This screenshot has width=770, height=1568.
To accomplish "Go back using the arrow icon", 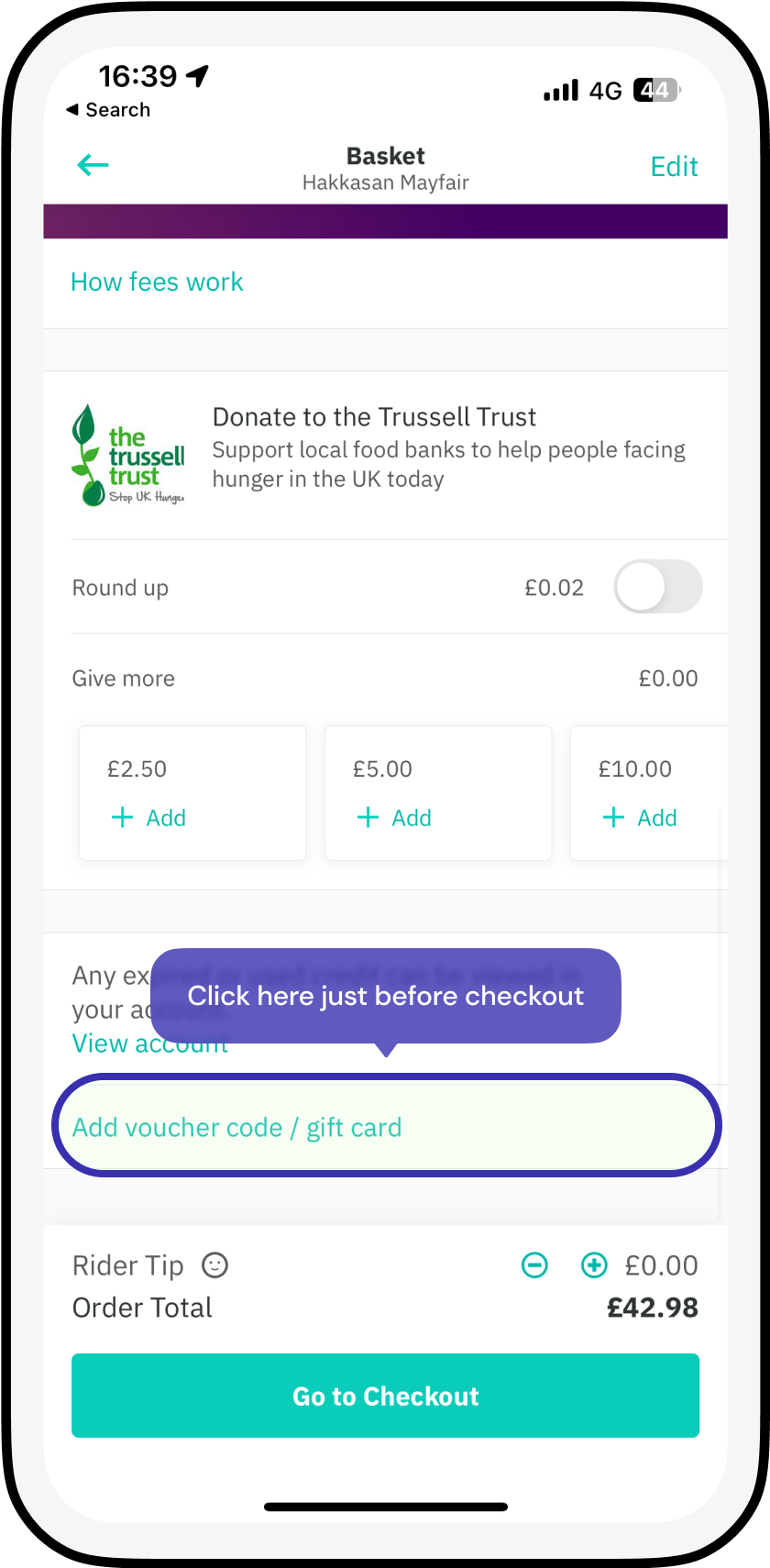I will point(93,165).
